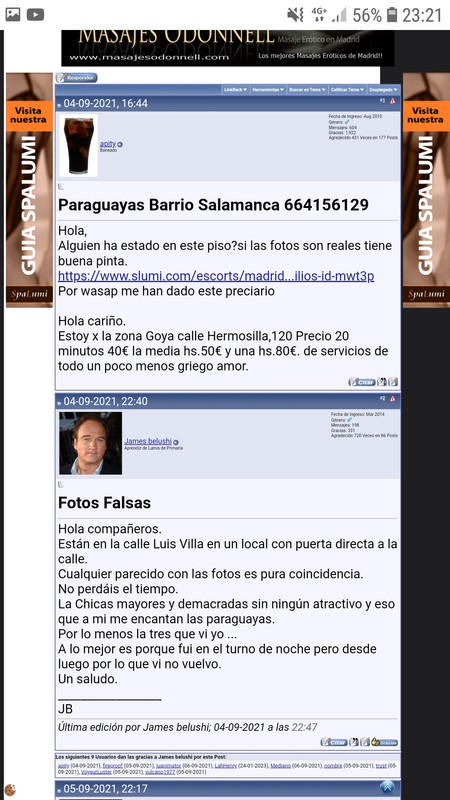Open LahHenry in the thanks list
Image resolution: width=450 pixels, height=800 pixels.
(226, 766)
